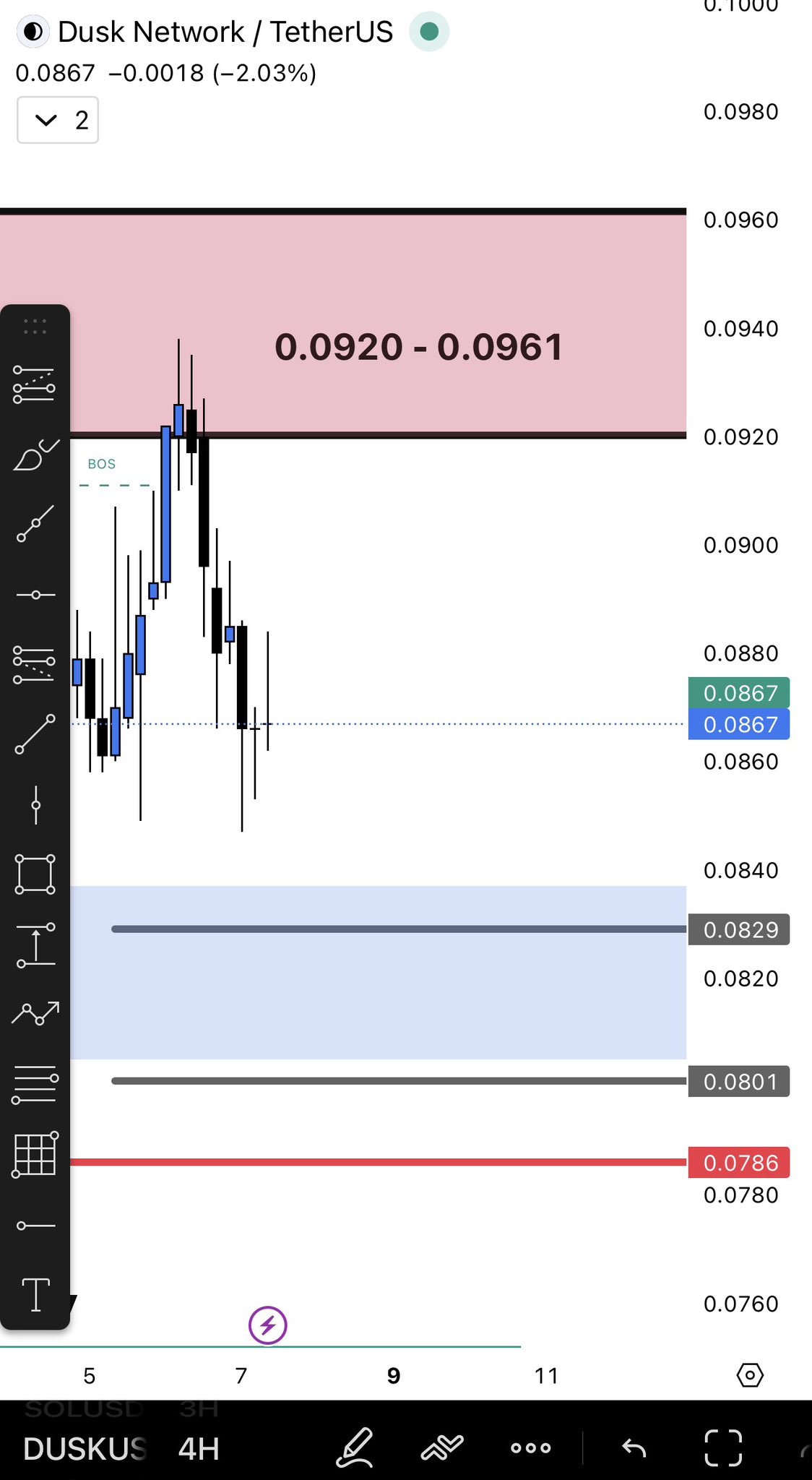The image size is (812, 1480).
Task: Open the indicators menu
Action: (x=441, y=1447)
